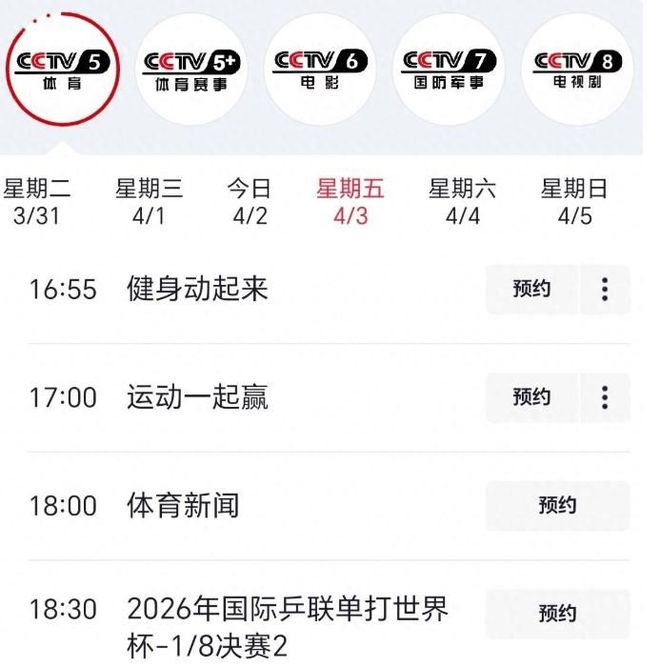
Task: Show 今日 4/2 program list
Action: (248, 201)
